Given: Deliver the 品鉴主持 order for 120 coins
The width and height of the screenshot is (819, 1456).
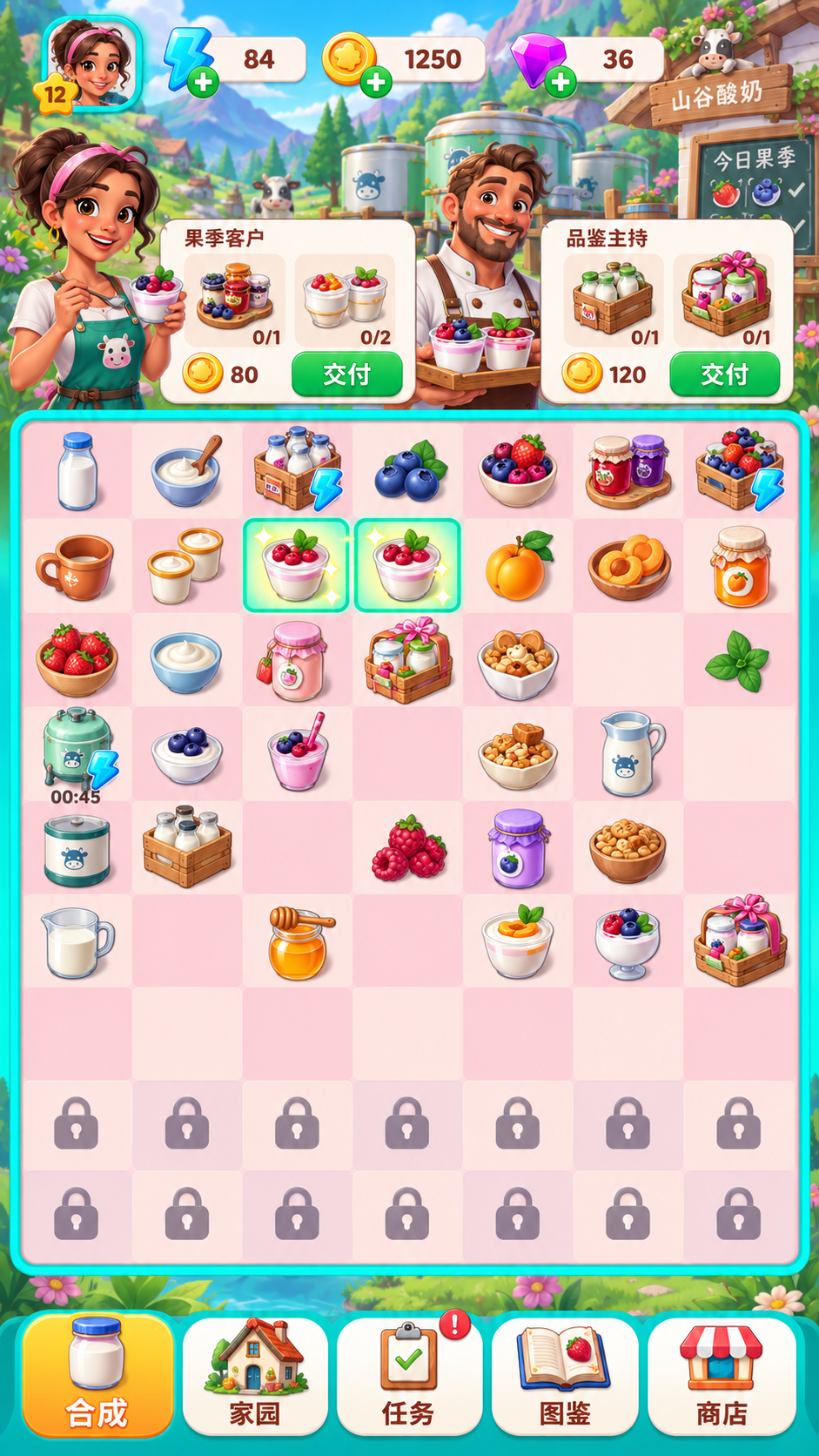Looking at the screenshot, I should pos(724,374).
